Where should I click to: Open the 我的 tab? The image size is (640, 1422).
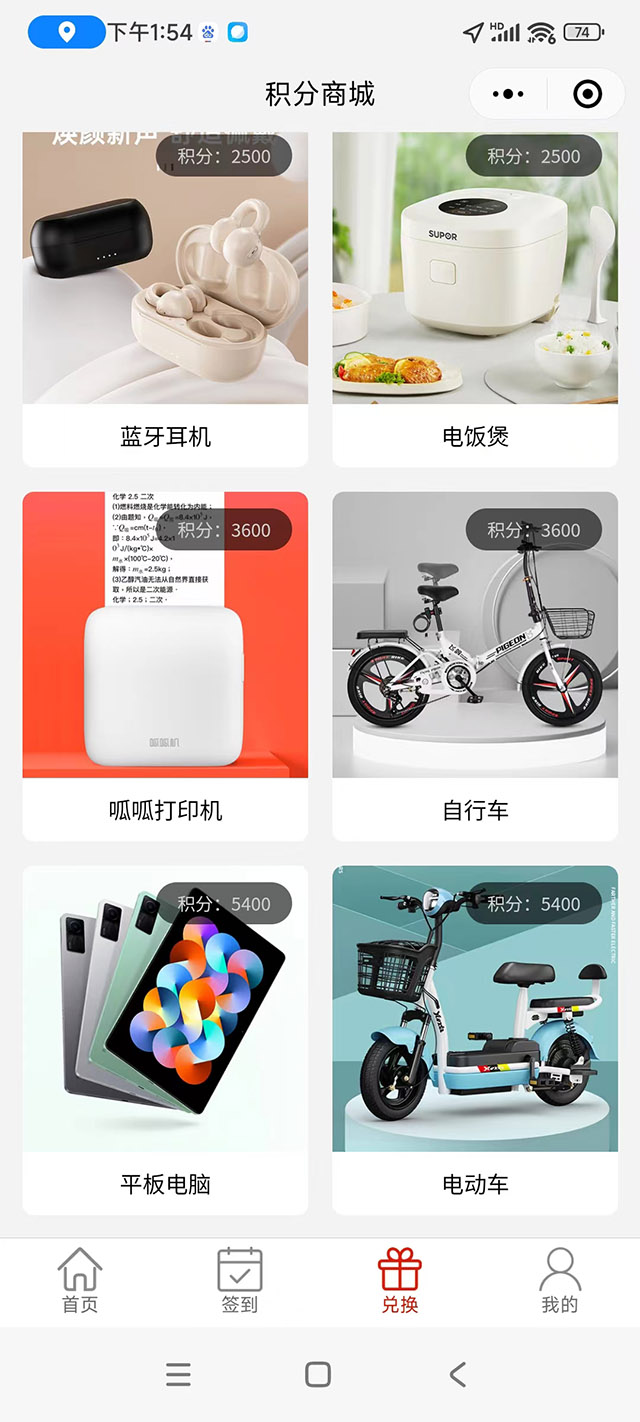(559, 1280)
